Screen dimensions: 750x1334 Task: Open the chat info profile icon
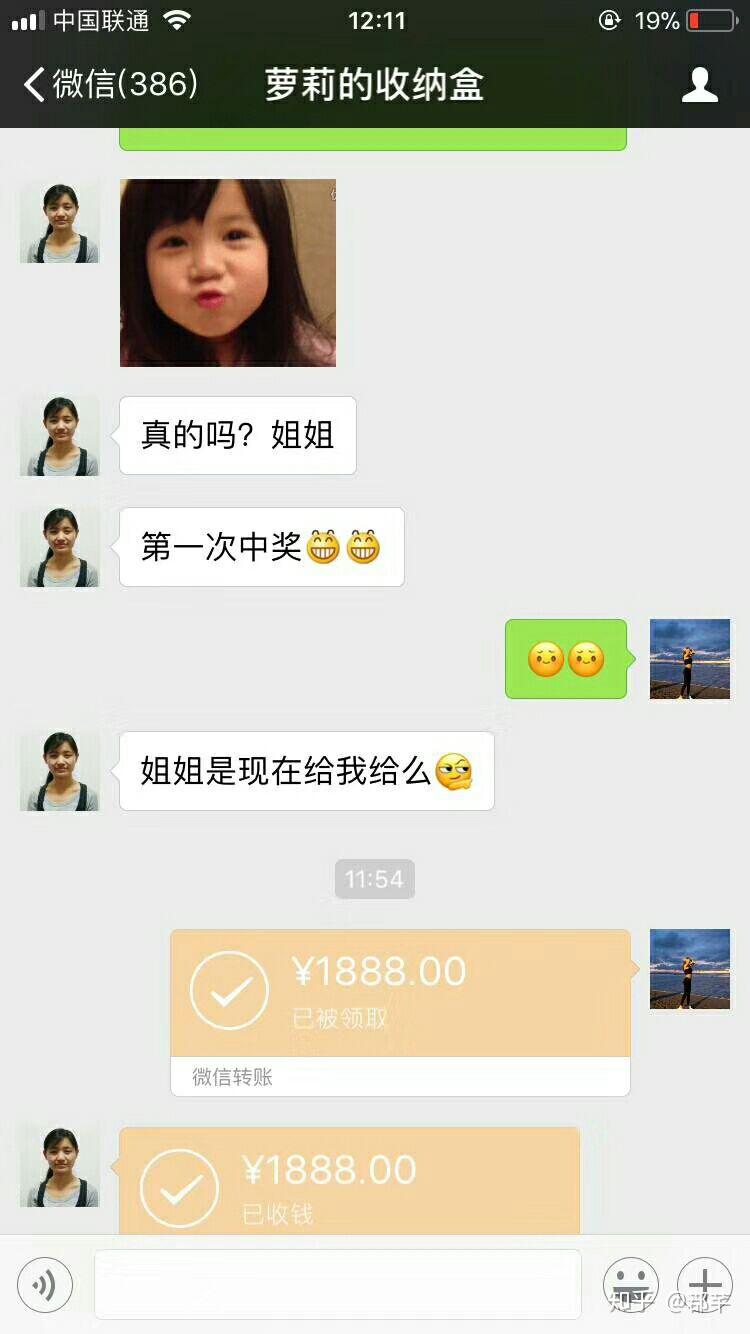700,85
